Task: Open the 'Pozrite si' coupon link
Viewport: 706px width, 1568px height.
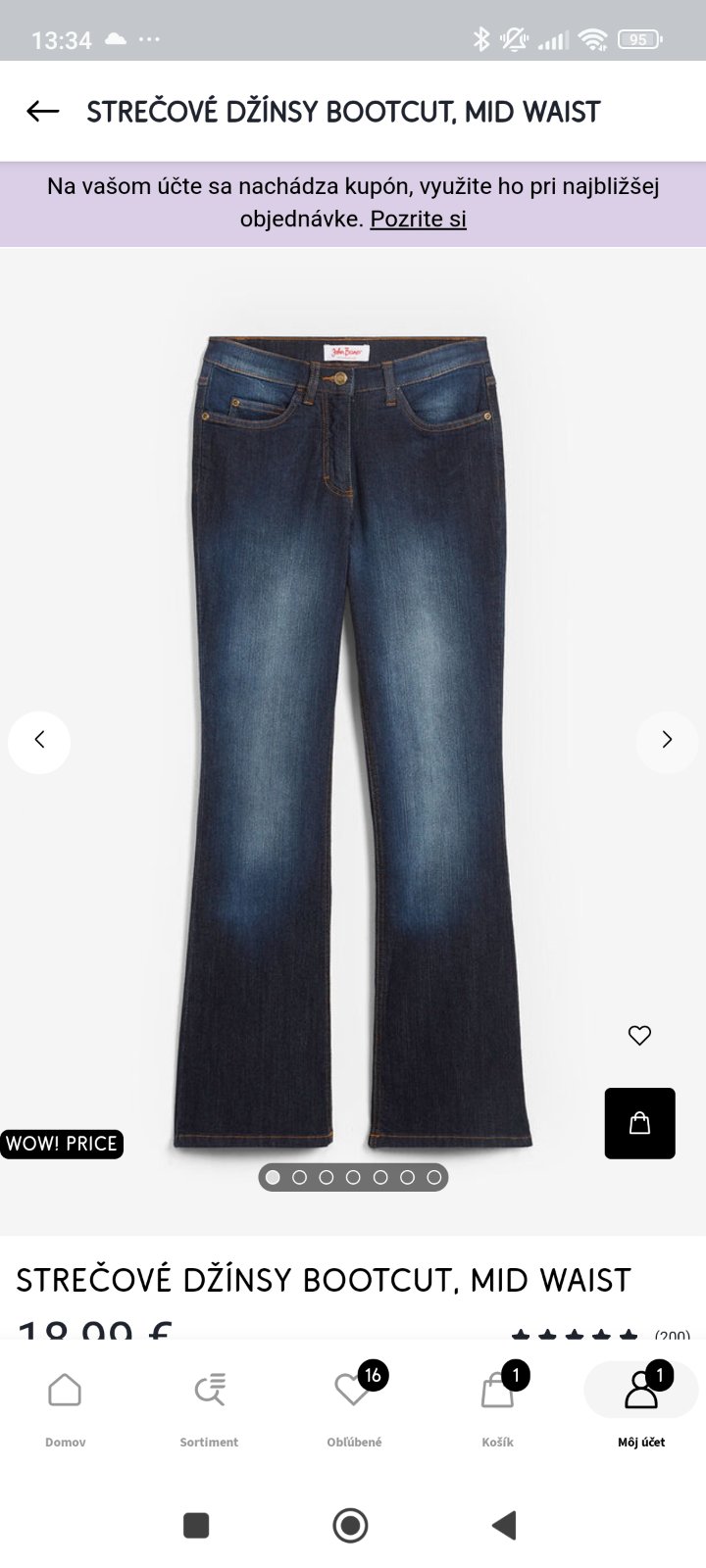Action: pos(418,219)
